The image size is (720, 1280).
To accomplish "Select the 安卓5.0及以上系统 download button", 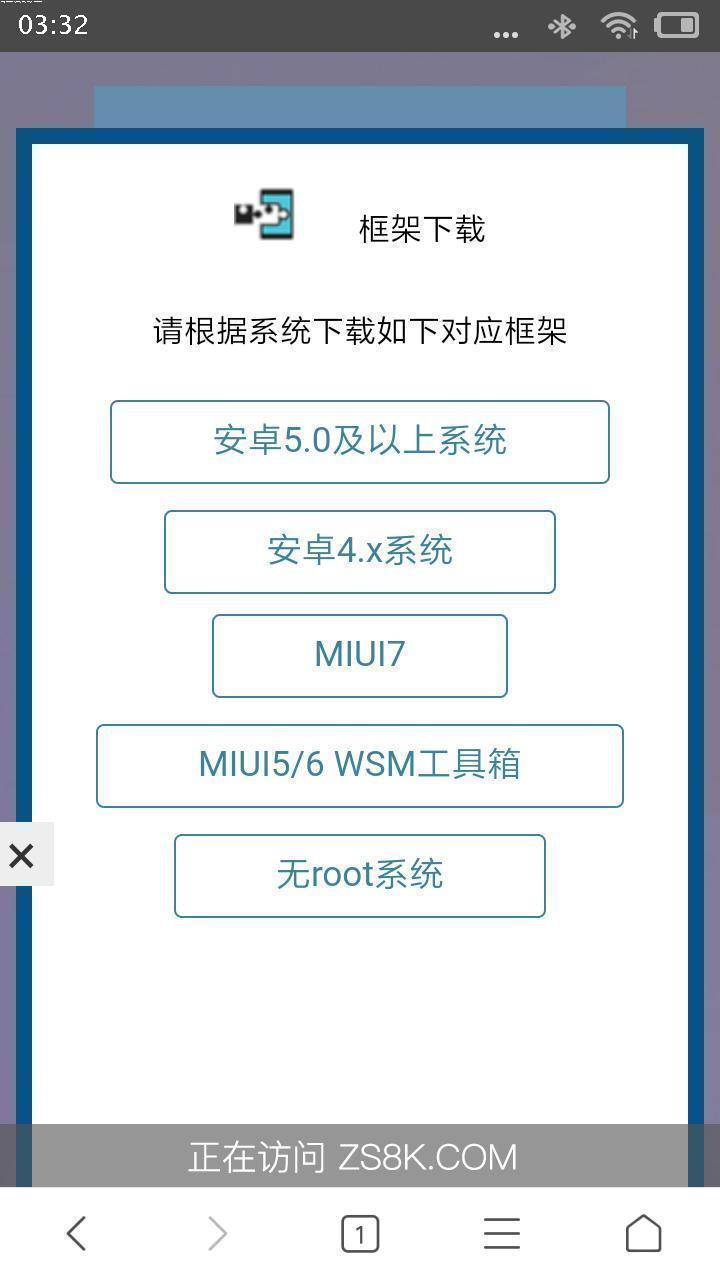I will (x=359, y=442).
